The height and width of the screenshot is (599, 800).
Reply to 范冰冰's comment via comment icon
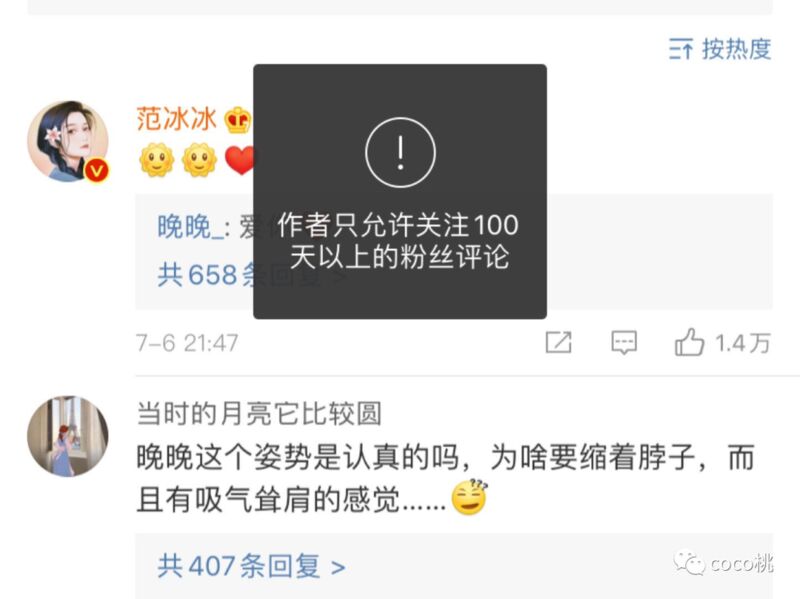click(624, 343)
